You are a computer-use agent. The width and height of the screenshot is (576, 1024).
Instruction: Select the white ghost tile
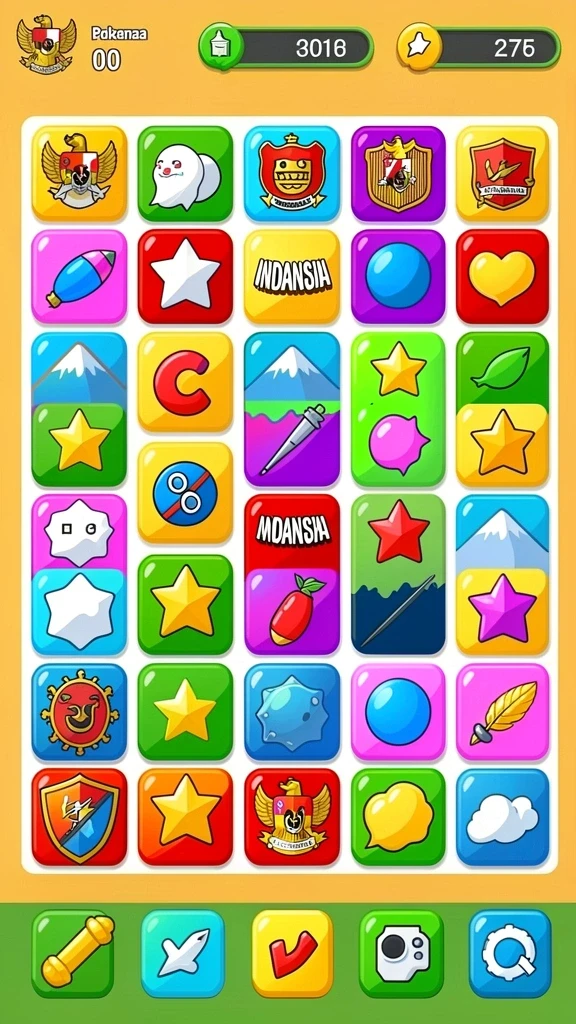click(x=185, y=174)
